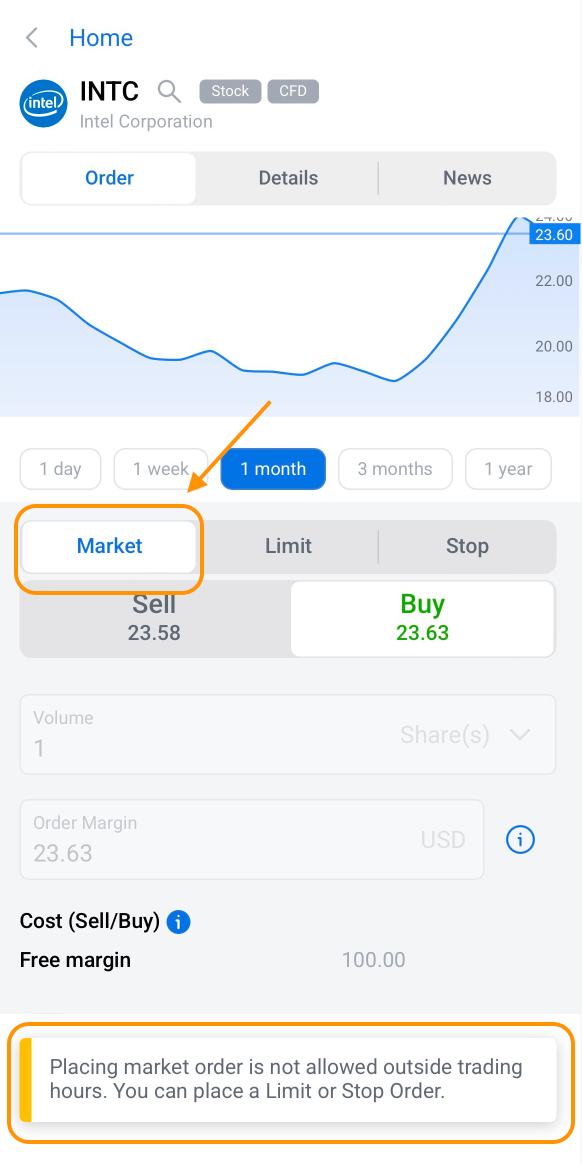582x1164 pixels.
Task: Open the Order Margin info icon
Action: point(520,840)
